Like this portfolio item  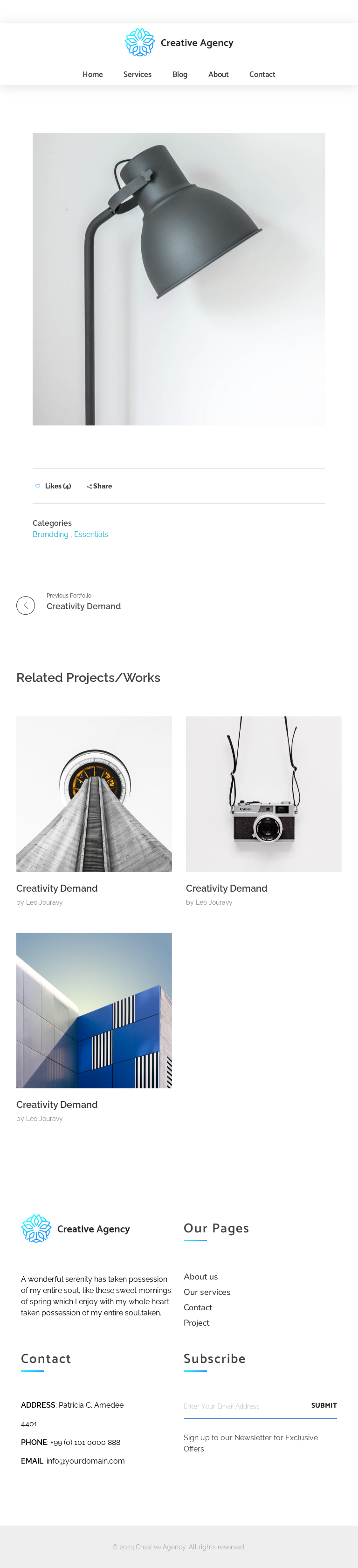[x=53, y=486]
